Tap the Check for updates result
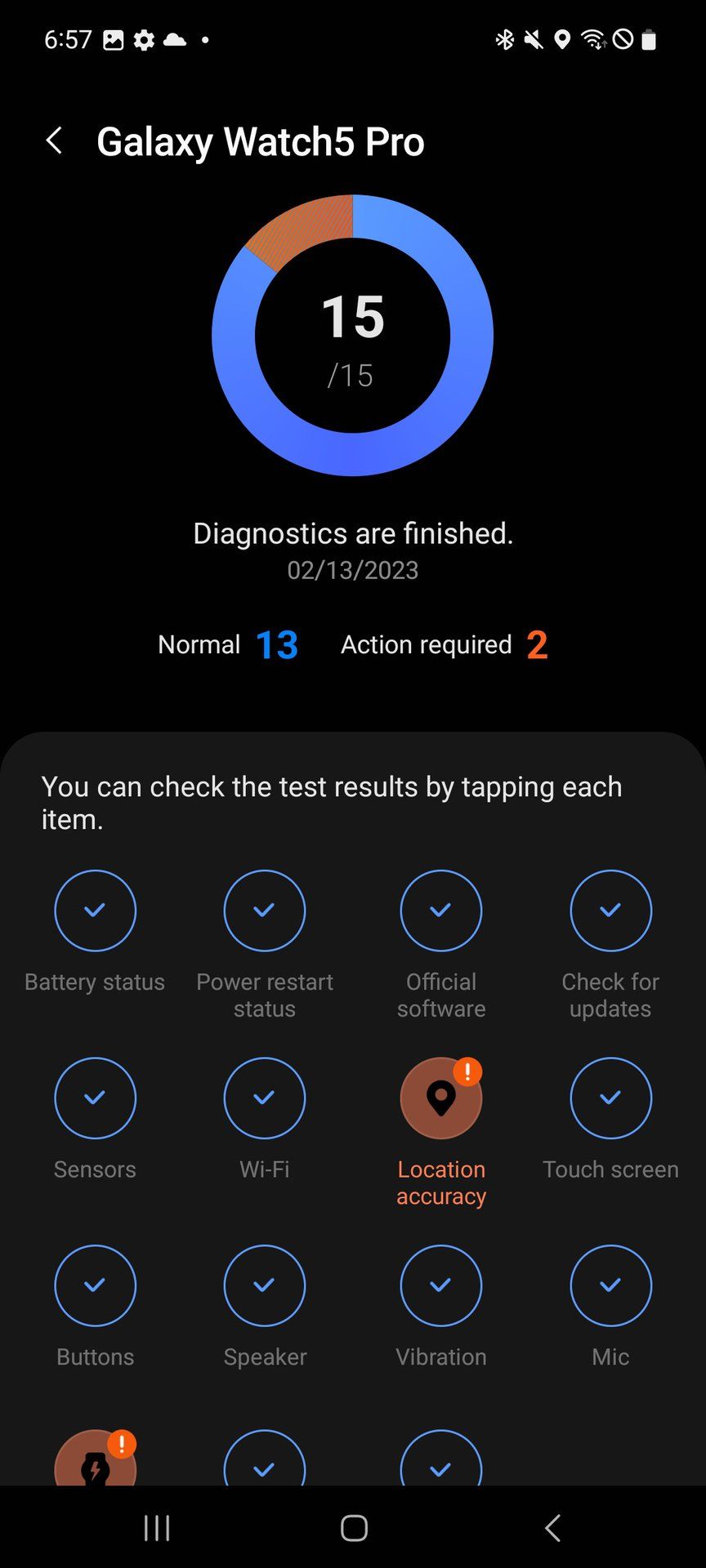This screenshot has height=1568, width=706. coord(611,911)
